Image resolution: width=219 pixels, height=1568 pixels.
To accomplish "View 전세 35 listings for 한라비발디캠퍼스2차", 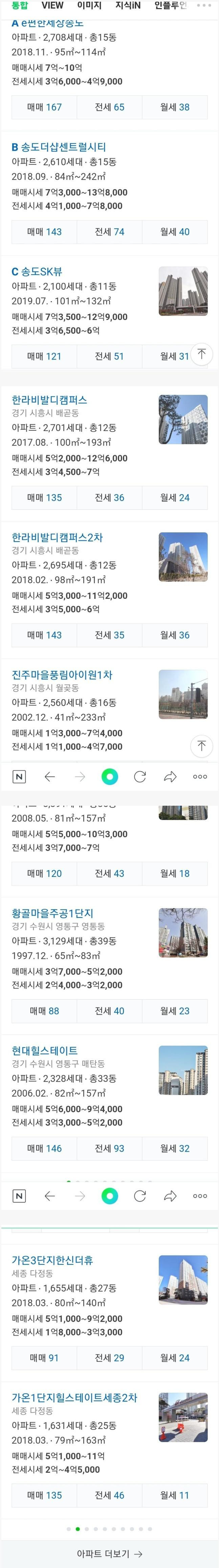I will (110, 635).
